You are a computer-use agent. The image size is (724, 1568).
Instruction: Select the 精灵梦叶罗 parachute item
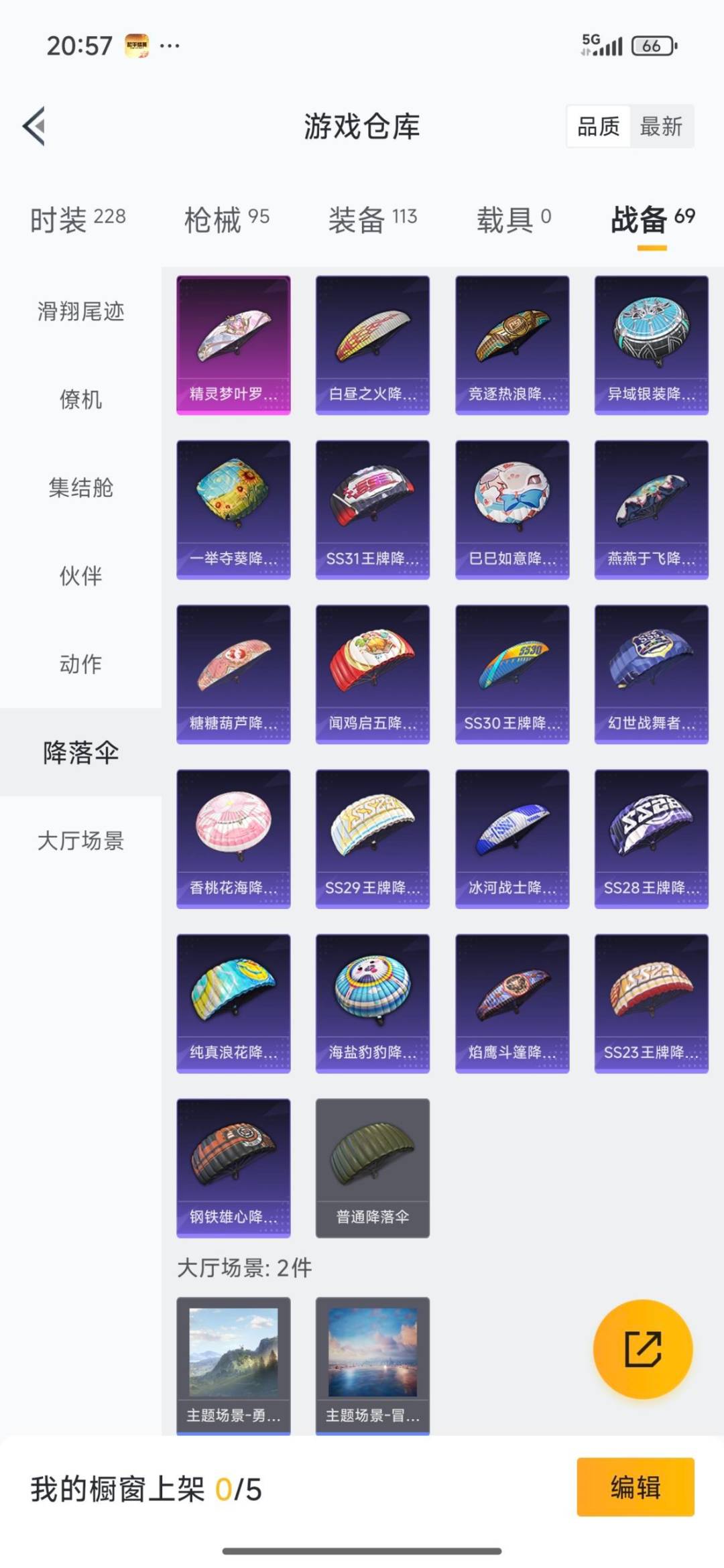pyautogui.click(x=233, y=345)
